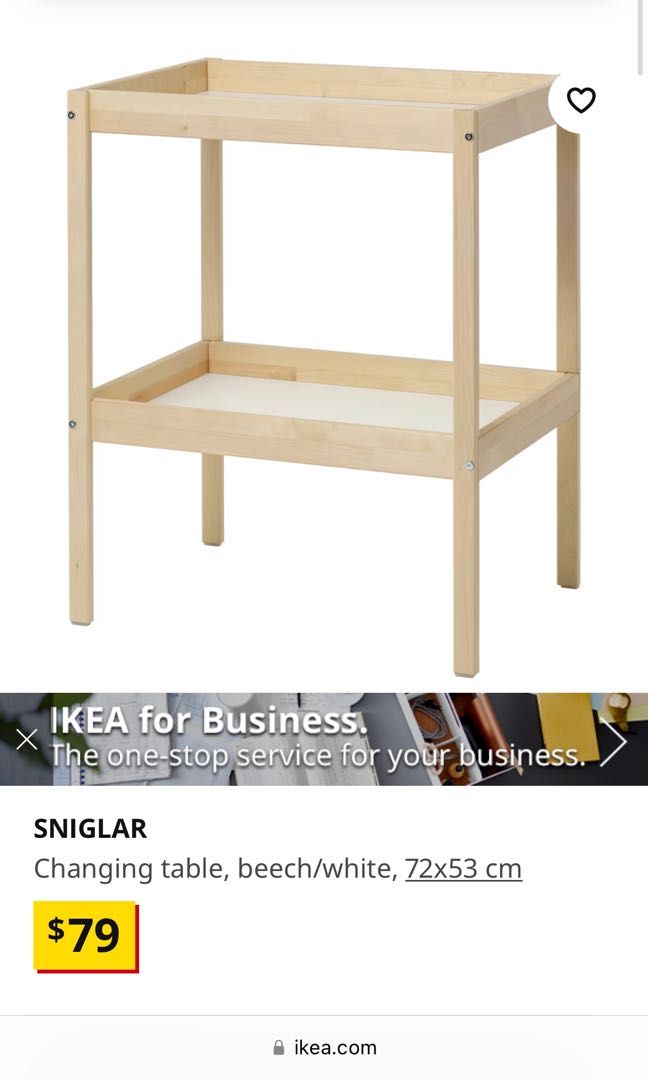
Task: Open the SNIGLAR changing table product image
Action: pos(324,360)
